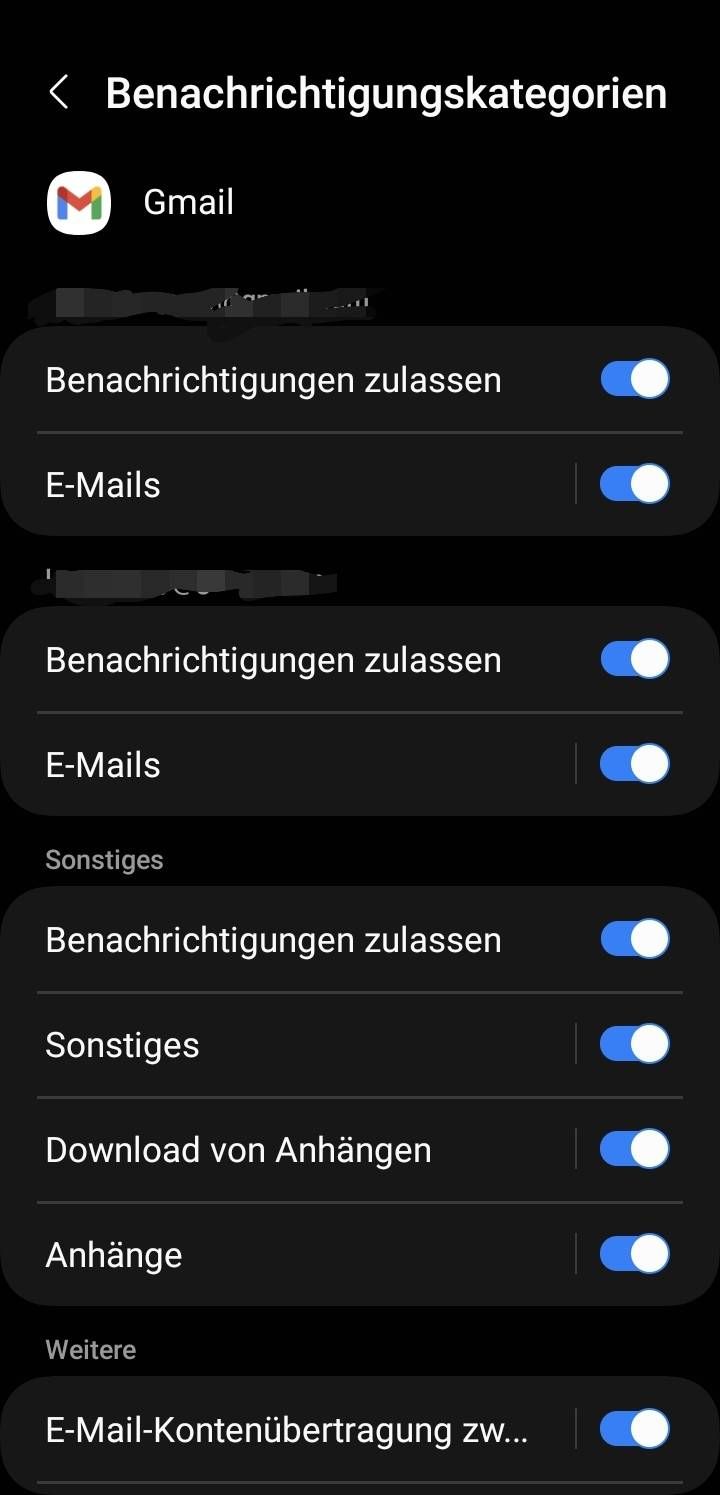Switch off Anhänge notifications

(634, 1254)
